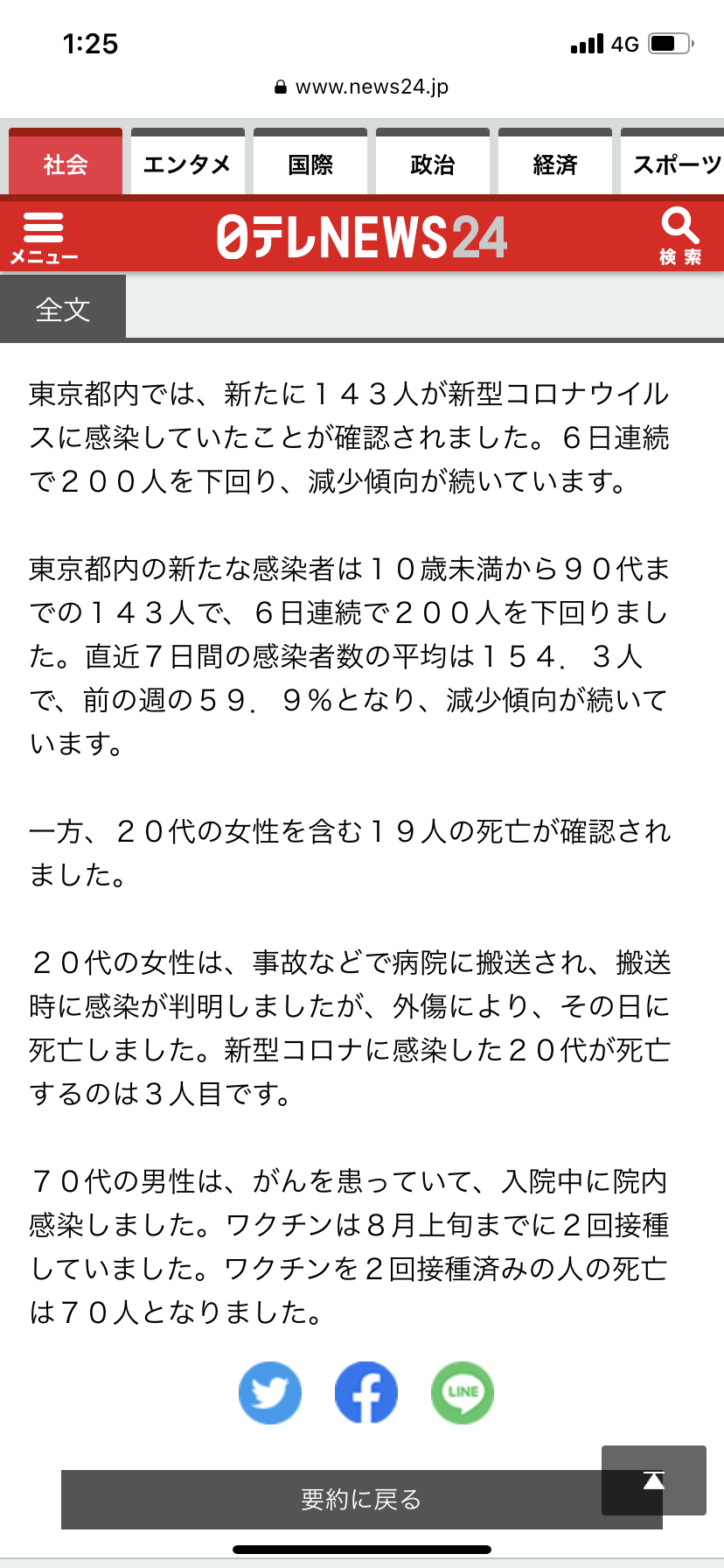
Task: Switch to the エンタメ category tab
Action: (187, 164)
